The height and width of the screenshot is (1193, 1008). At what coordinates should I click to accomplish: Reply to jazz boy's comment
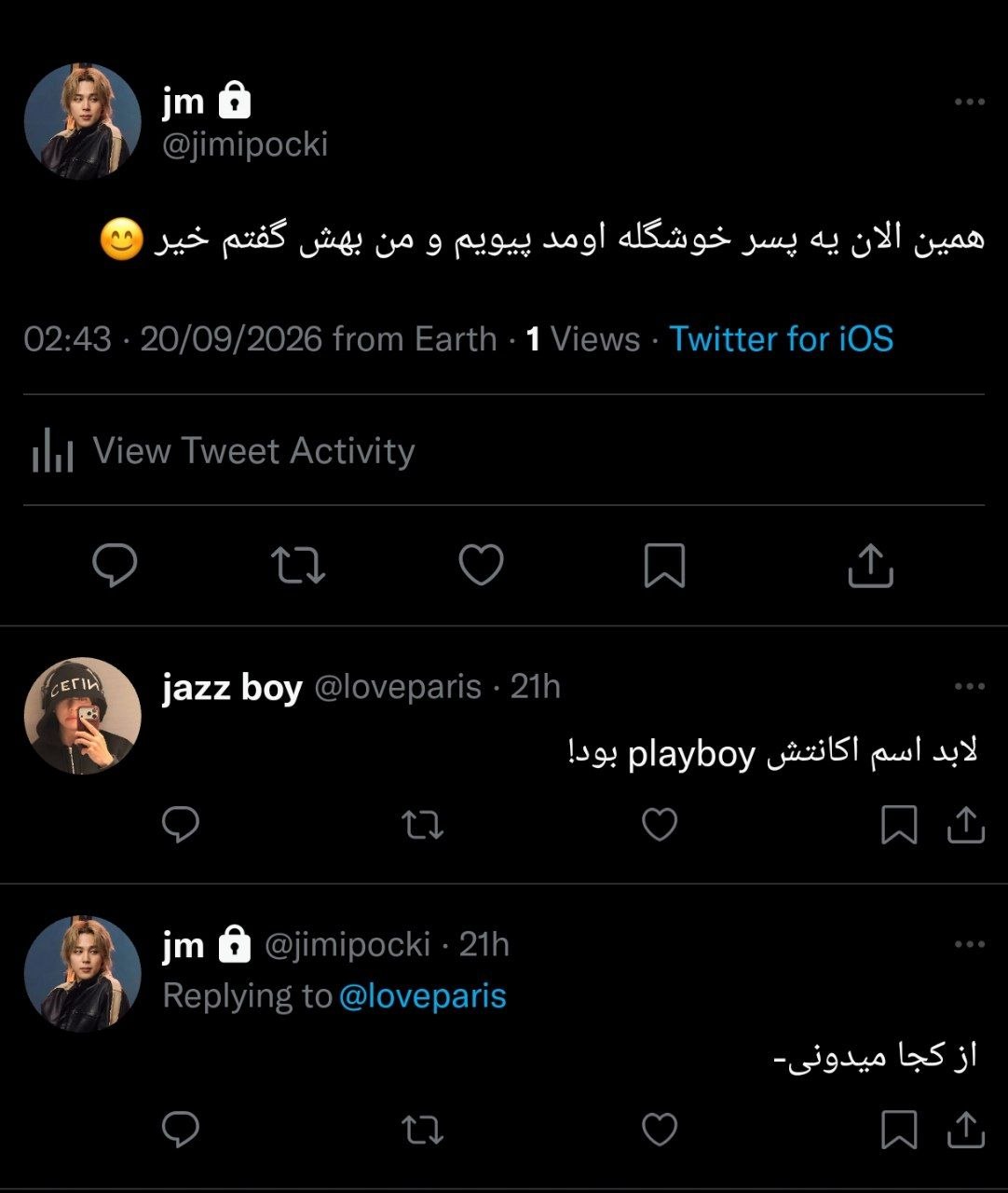pos(181,824)
